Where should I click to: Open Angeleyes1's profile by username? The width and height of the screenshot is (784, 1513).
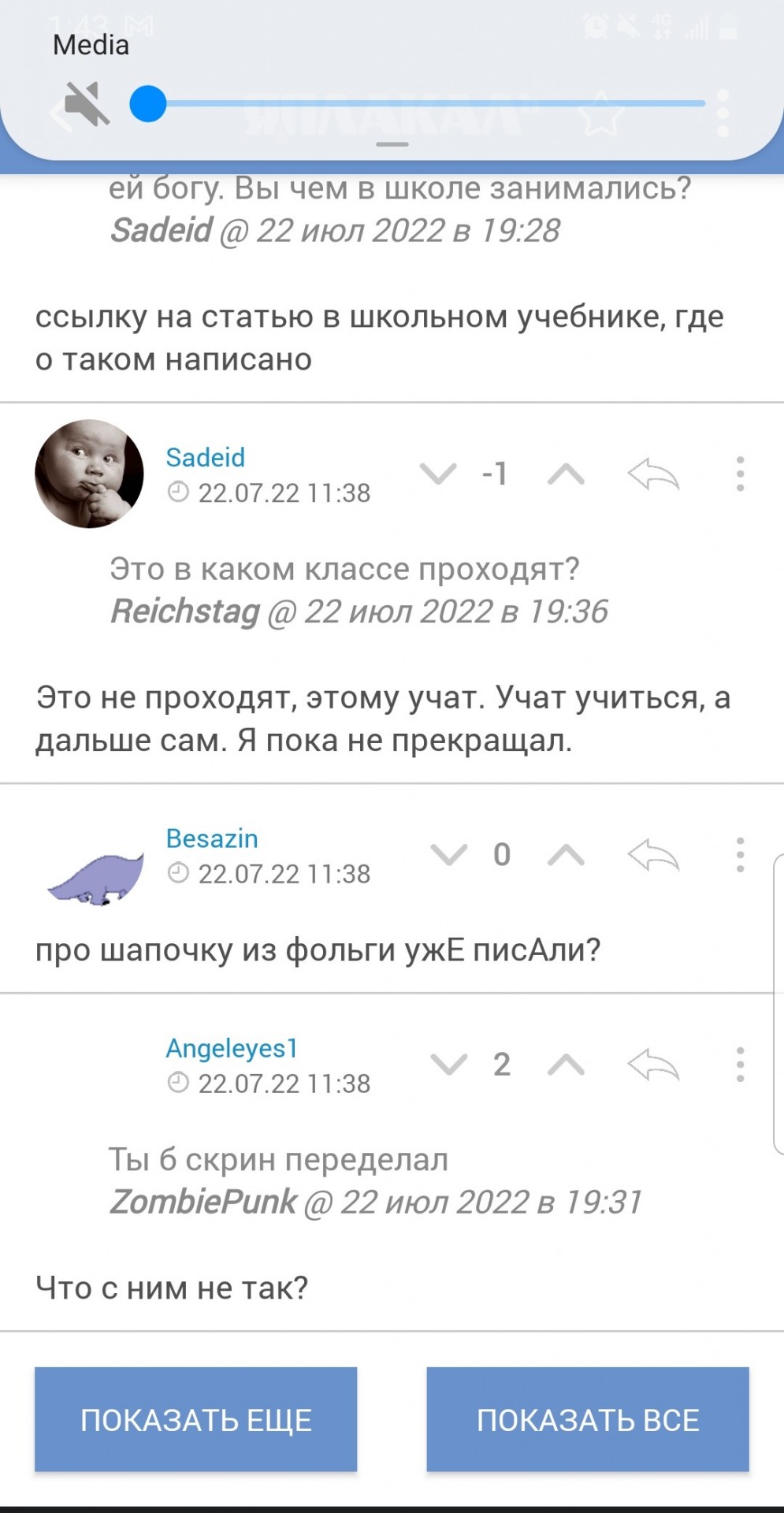pyautogui.click(x=232, y=1048)
